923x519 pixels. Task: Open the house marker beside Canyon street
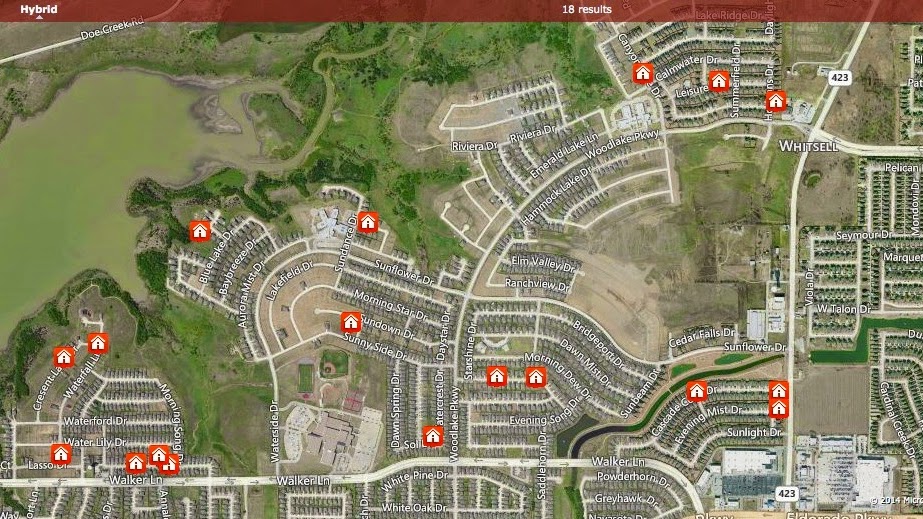pyautogui.click(x=642, y=74)
